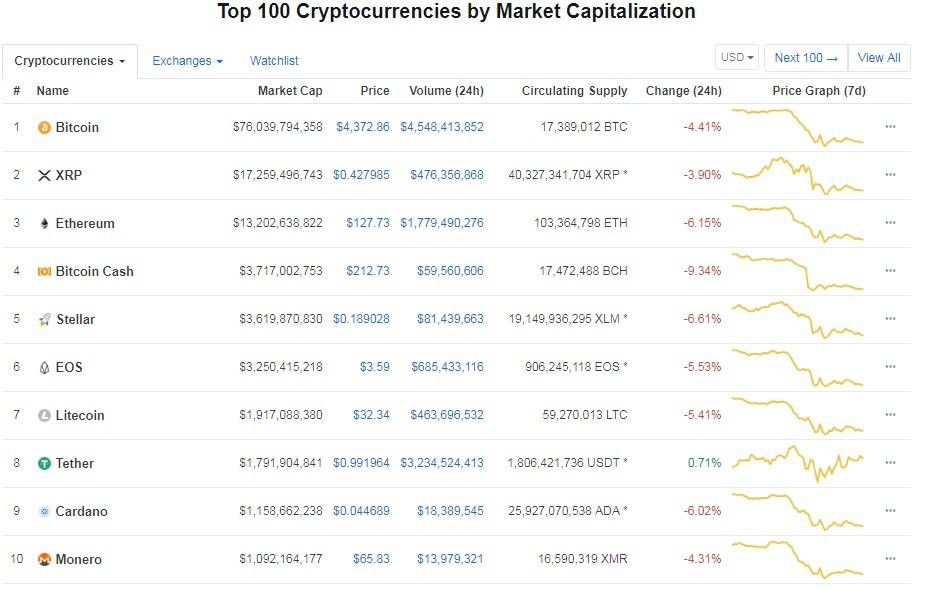Open the Ethereum coin page
This screenshot has height=589, width=927.
(x=85, y=223)
